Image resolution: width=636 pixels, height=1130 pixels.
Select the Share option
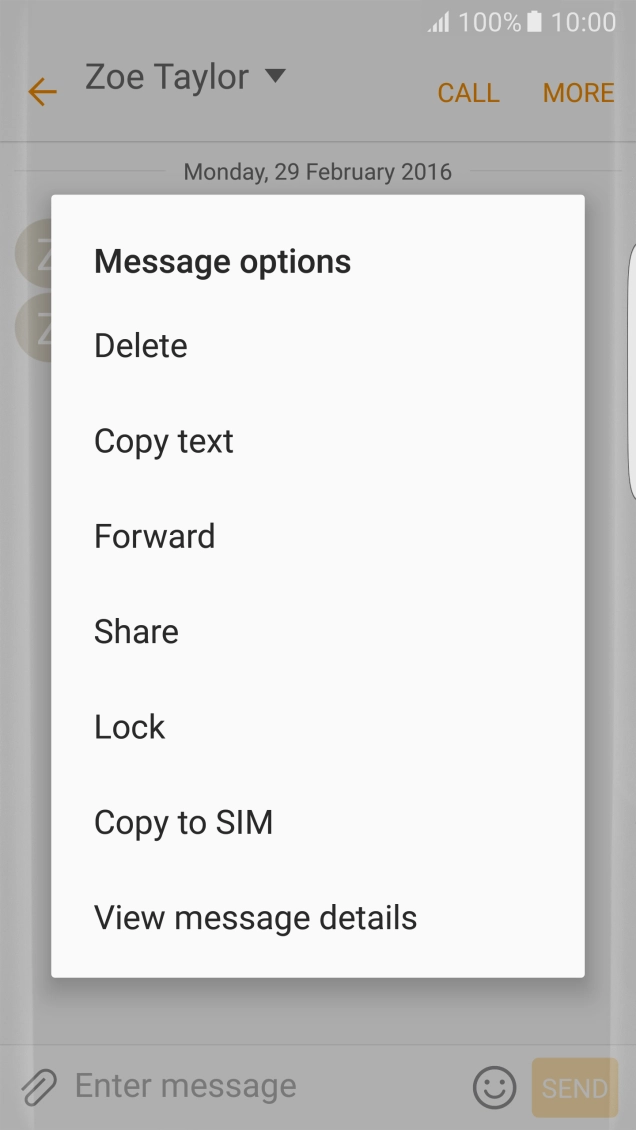[x=136, y=632]
